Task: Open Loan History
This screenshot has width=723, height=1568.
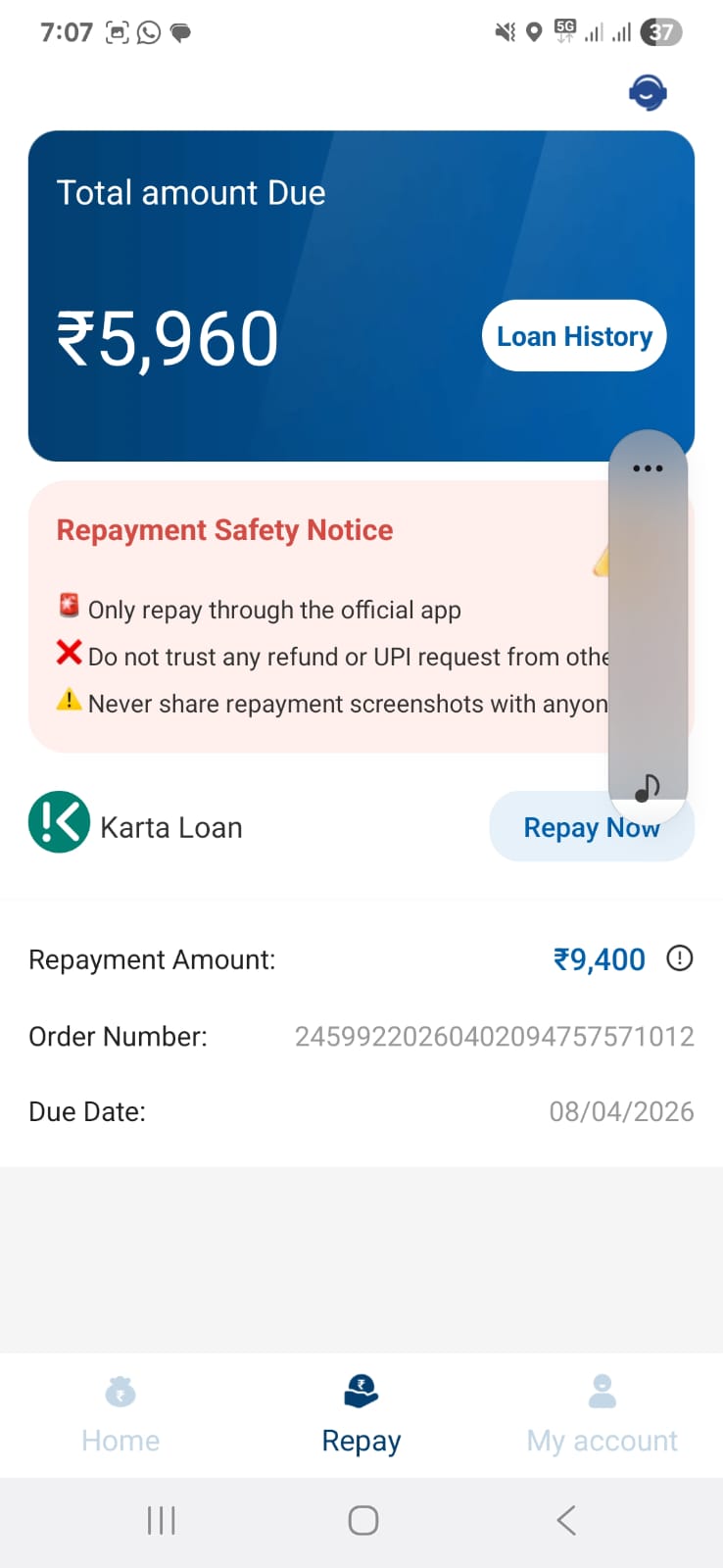Action: click(x=574, y=336)
